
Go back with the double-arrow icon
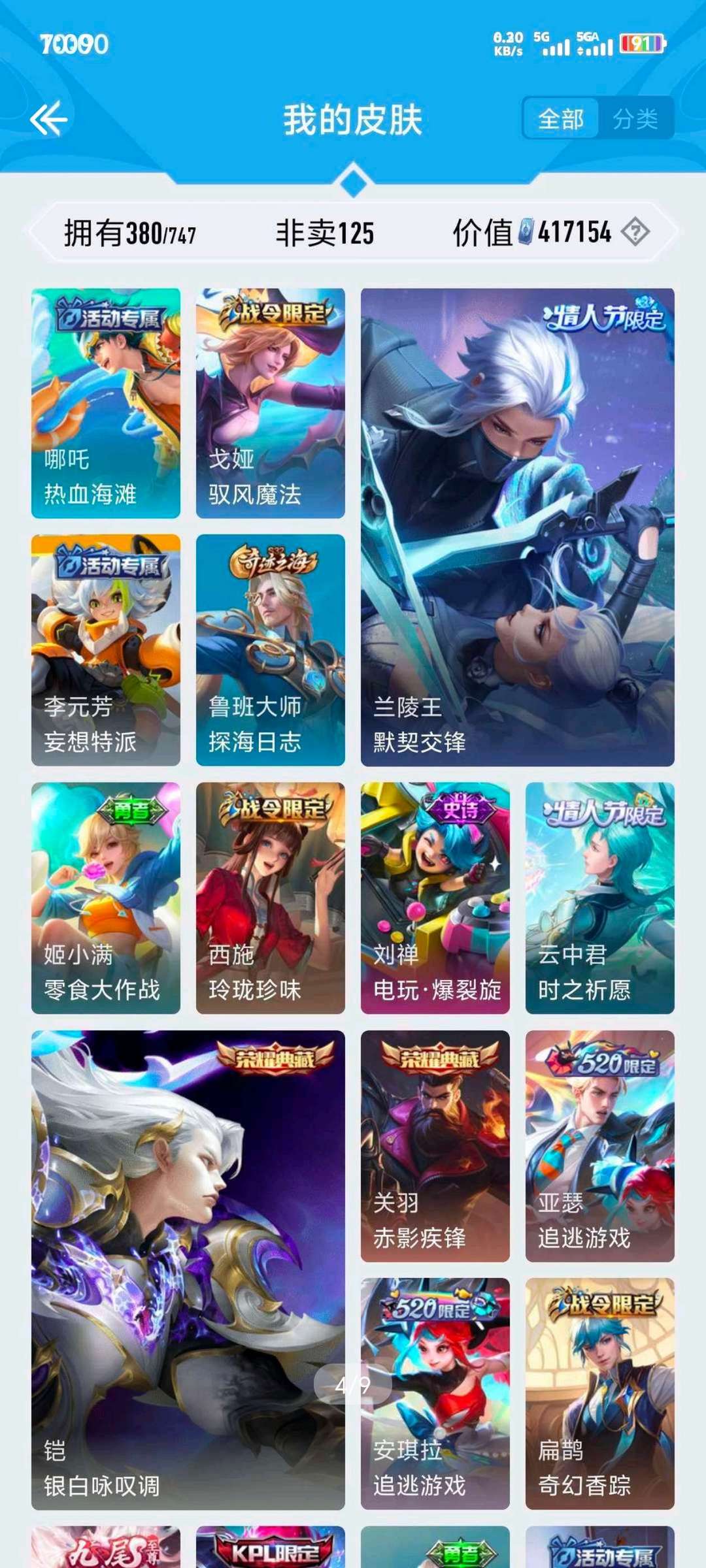(x=49, y=119)
